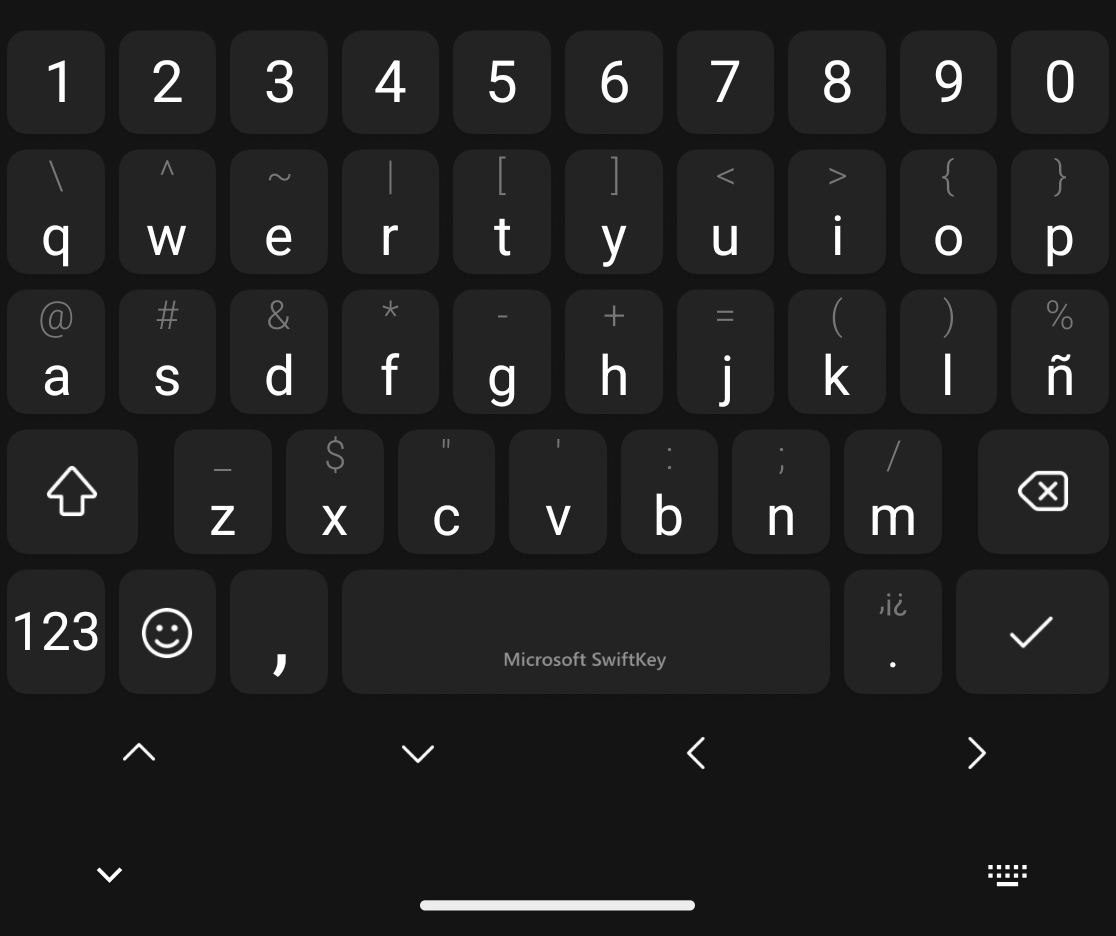Confirm input with the checkmark key
This screenshot has height=936, width=1116.
pyautogui.click(x=1031, y=632)
